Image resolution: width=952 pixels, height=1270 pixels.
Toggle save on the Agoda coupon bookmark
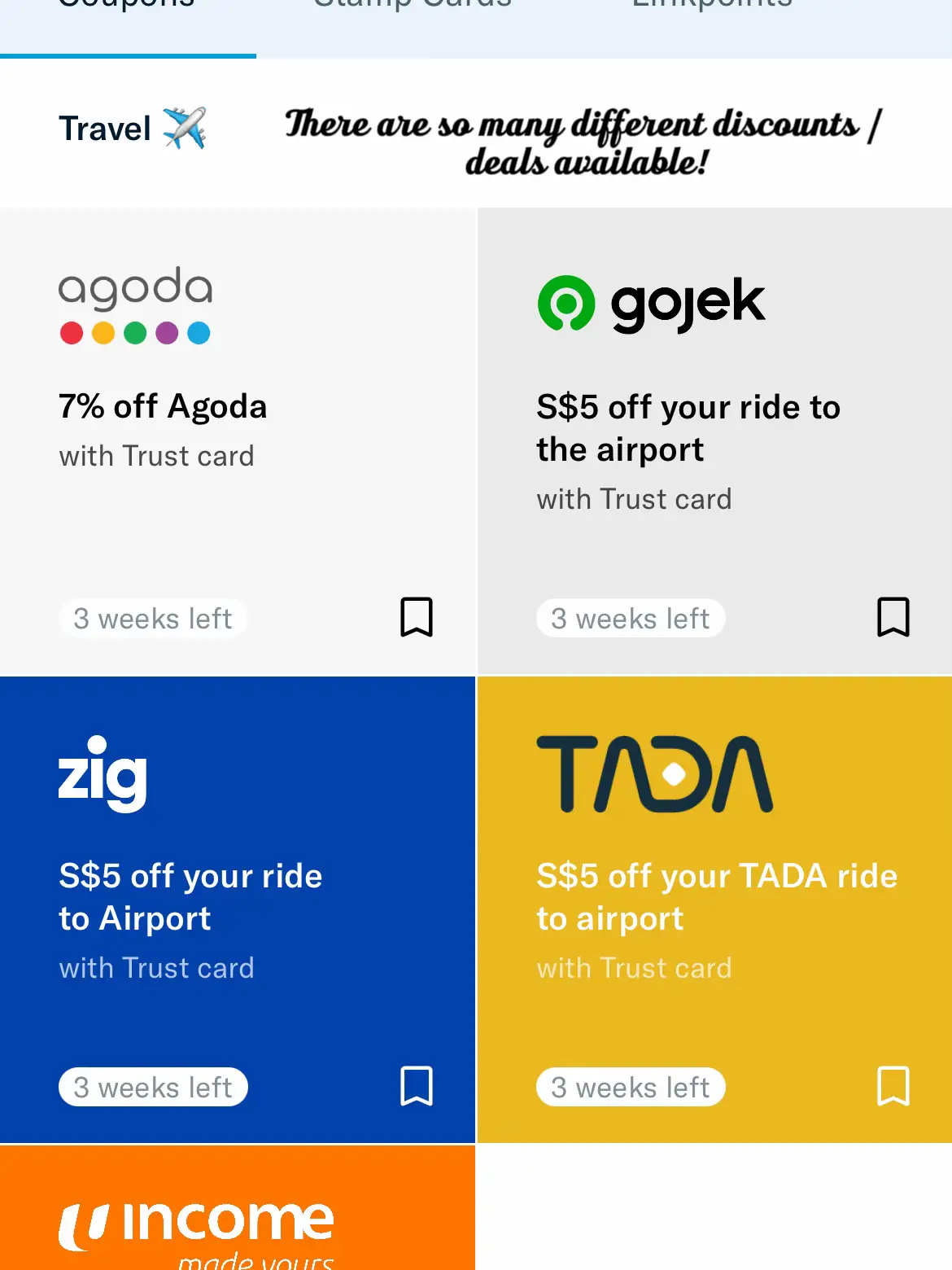pyautogui.click(x=416, y=618)
